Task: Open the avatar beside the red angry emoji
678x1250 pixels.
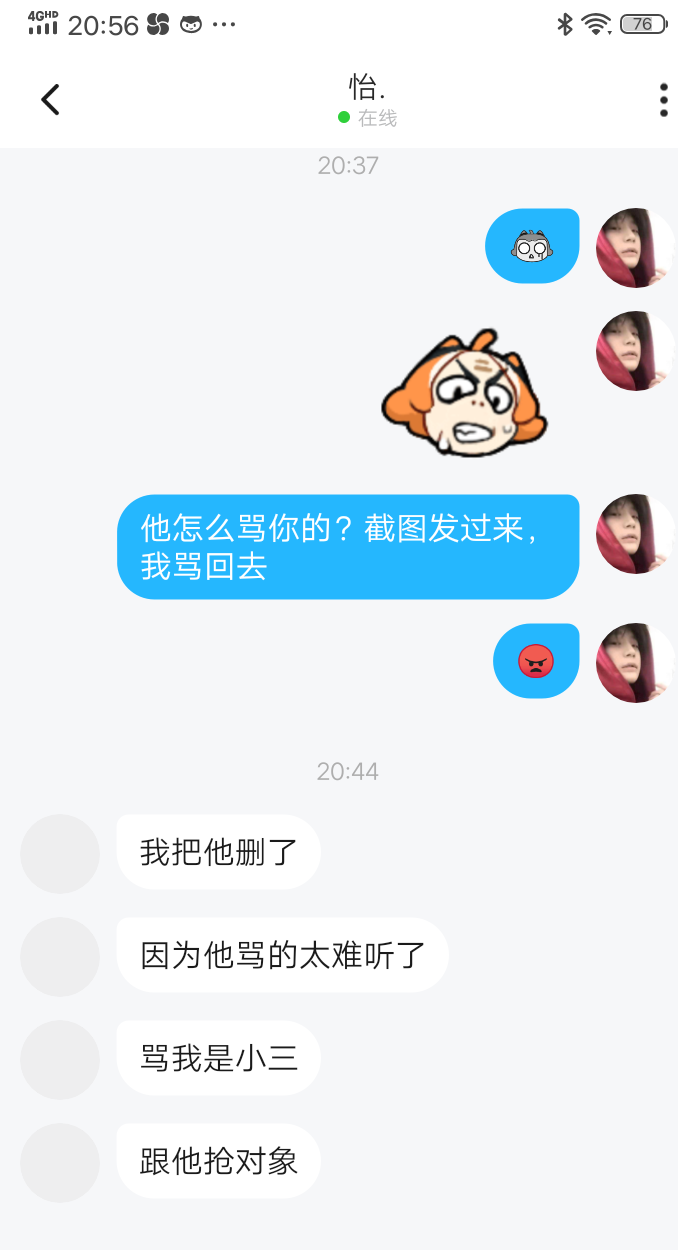Action: point(635,663)
